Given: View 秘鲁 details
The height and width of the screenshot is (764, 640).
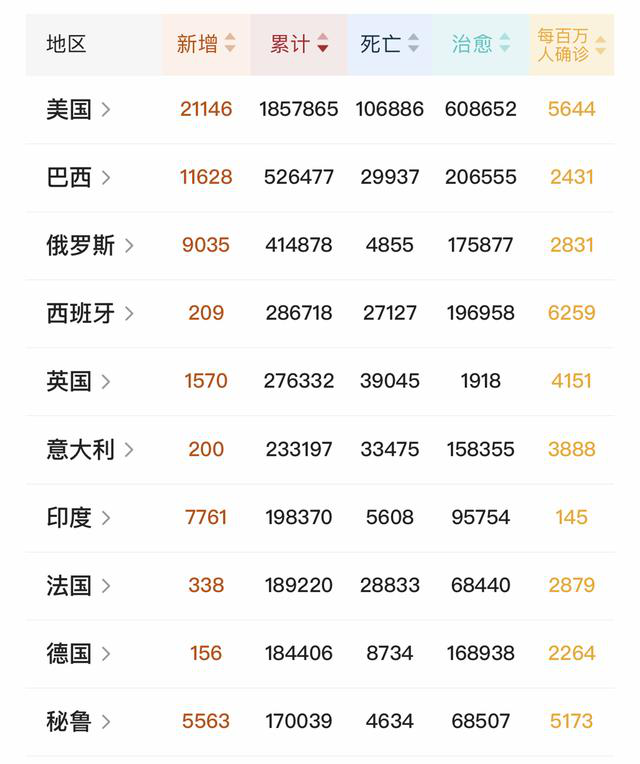Looking at the screenshot, I should [78, 721].
